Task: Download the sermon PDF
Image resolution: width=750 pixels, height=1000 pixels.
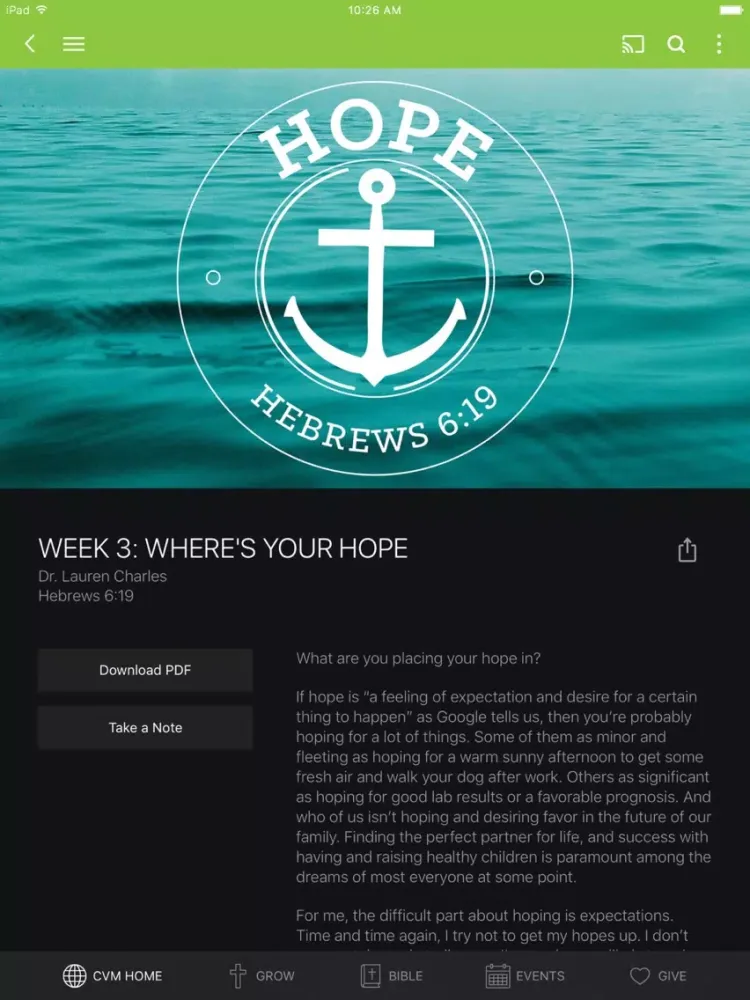Action: click(x=145, y=670)
